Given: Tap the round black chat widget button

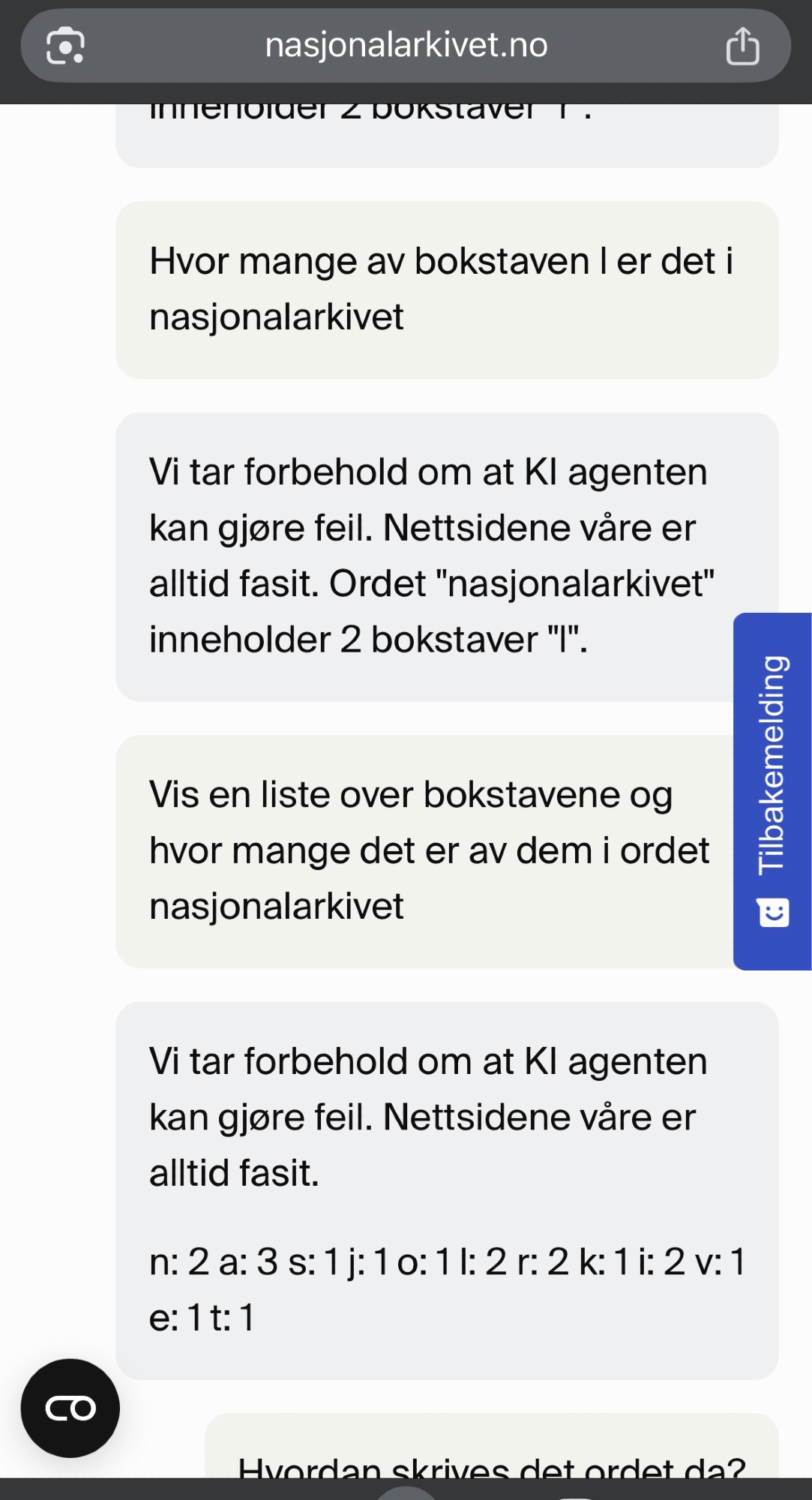Looking at the screenshot, I should point(70,1408).
